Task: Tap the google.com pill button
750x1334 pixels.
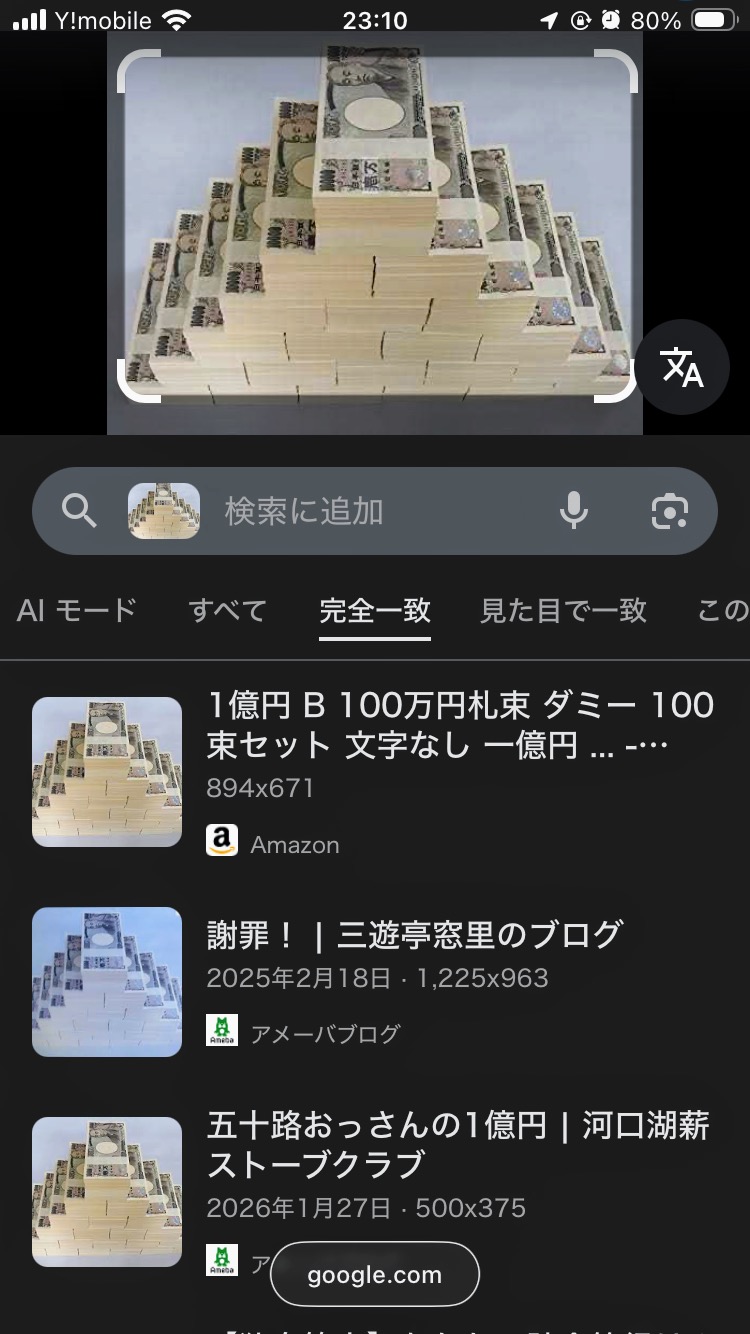Action: pyautogui.click(x=374, y=1275)
